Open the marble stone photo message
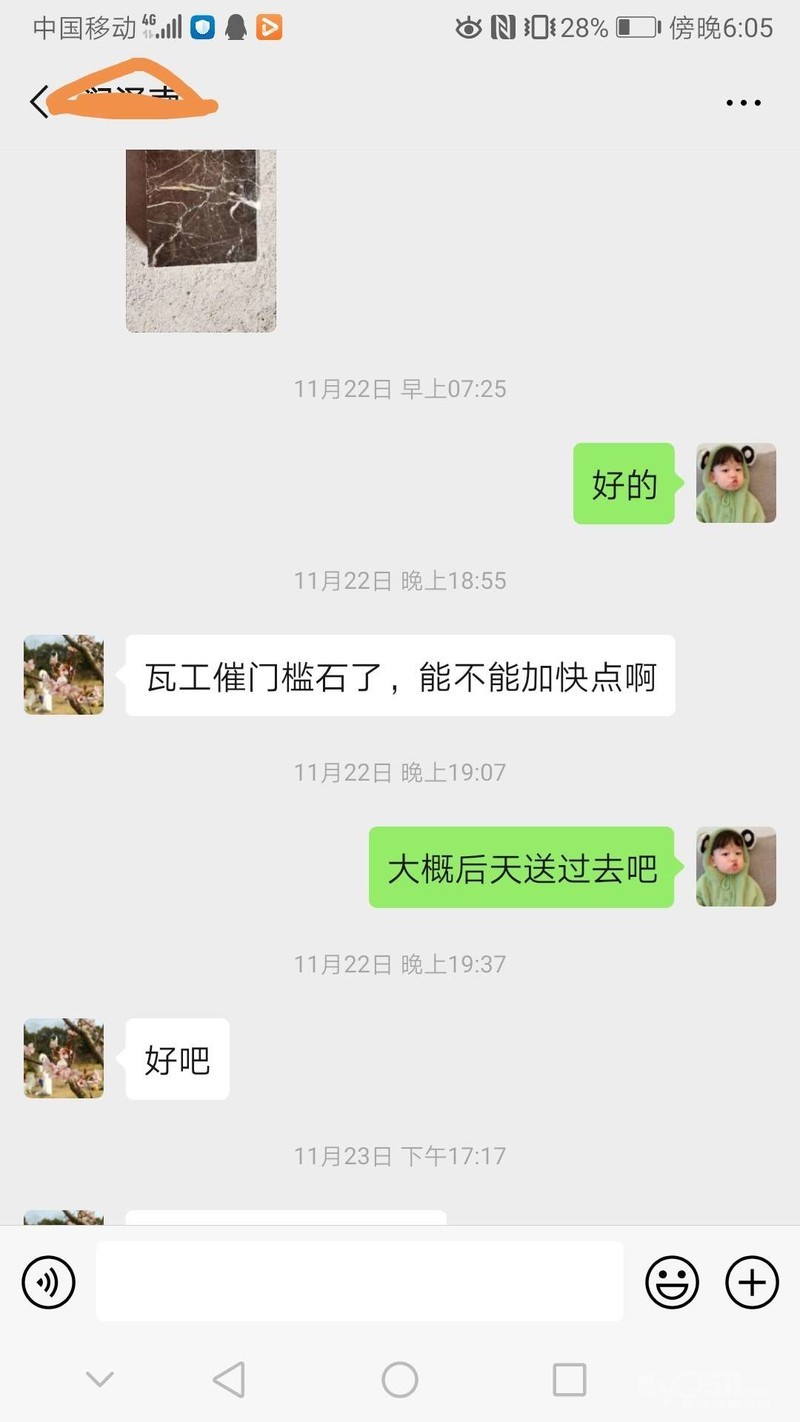 click(201, 240)
